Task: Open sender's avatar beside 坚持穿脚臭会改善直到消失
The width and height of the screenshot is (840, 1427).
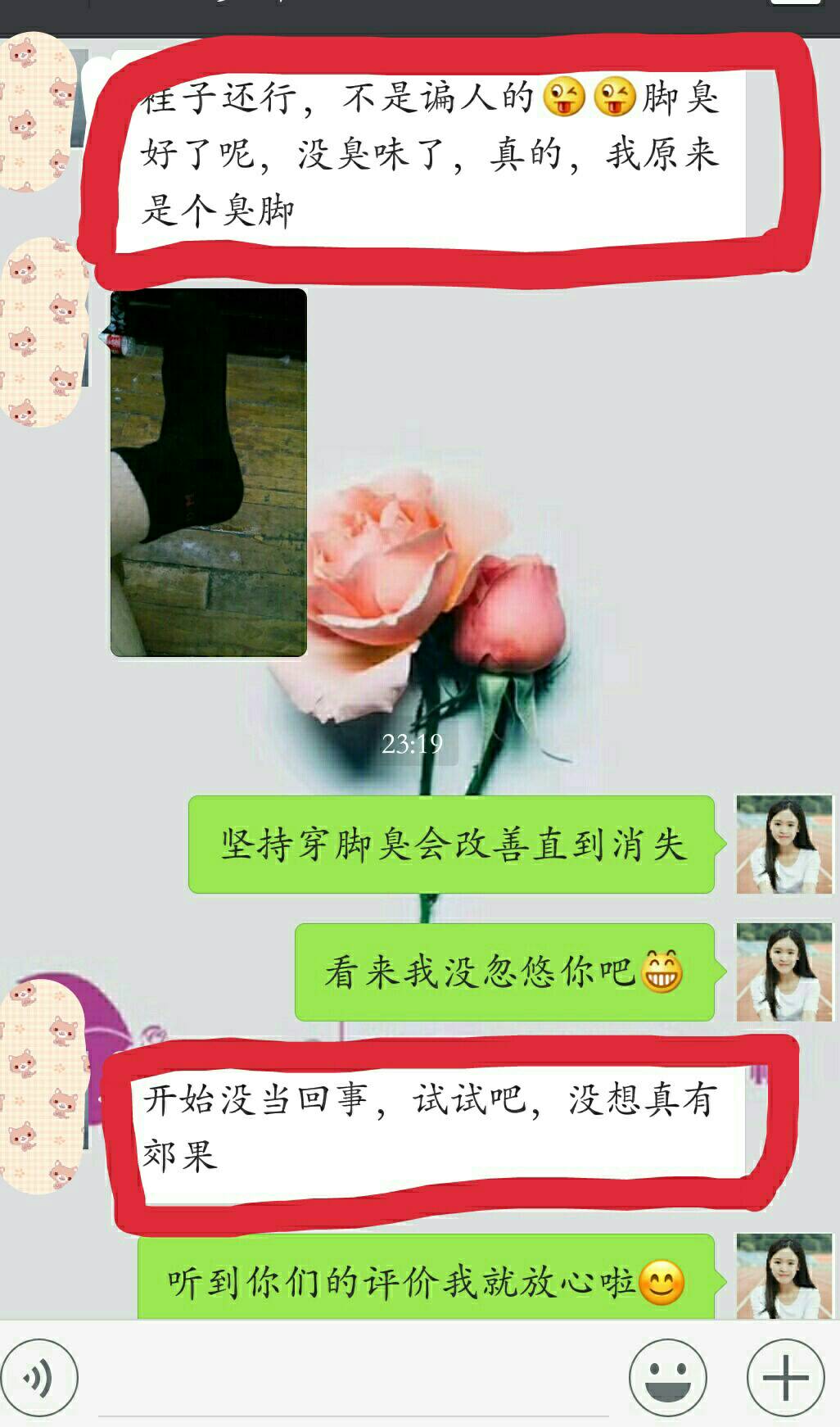Action: [x=784, y=844]
